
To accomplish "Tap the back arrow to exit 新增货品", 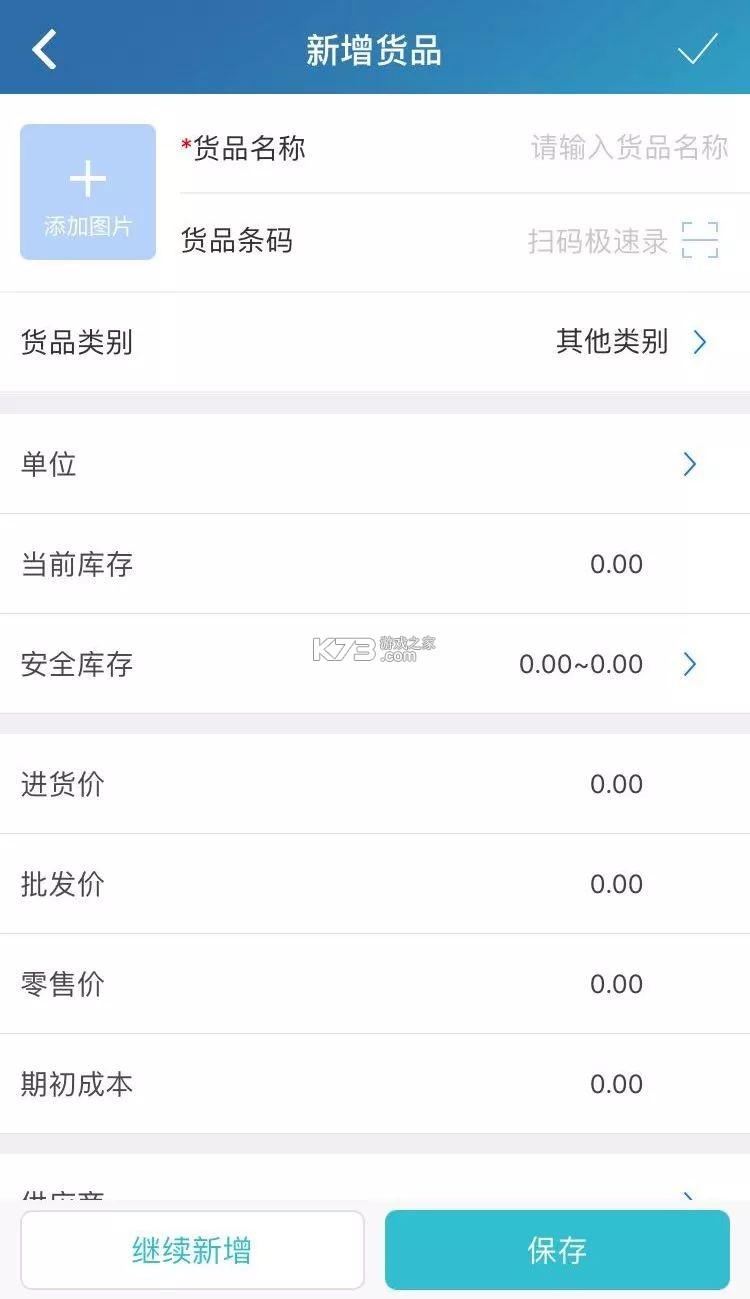I will 42,47.
